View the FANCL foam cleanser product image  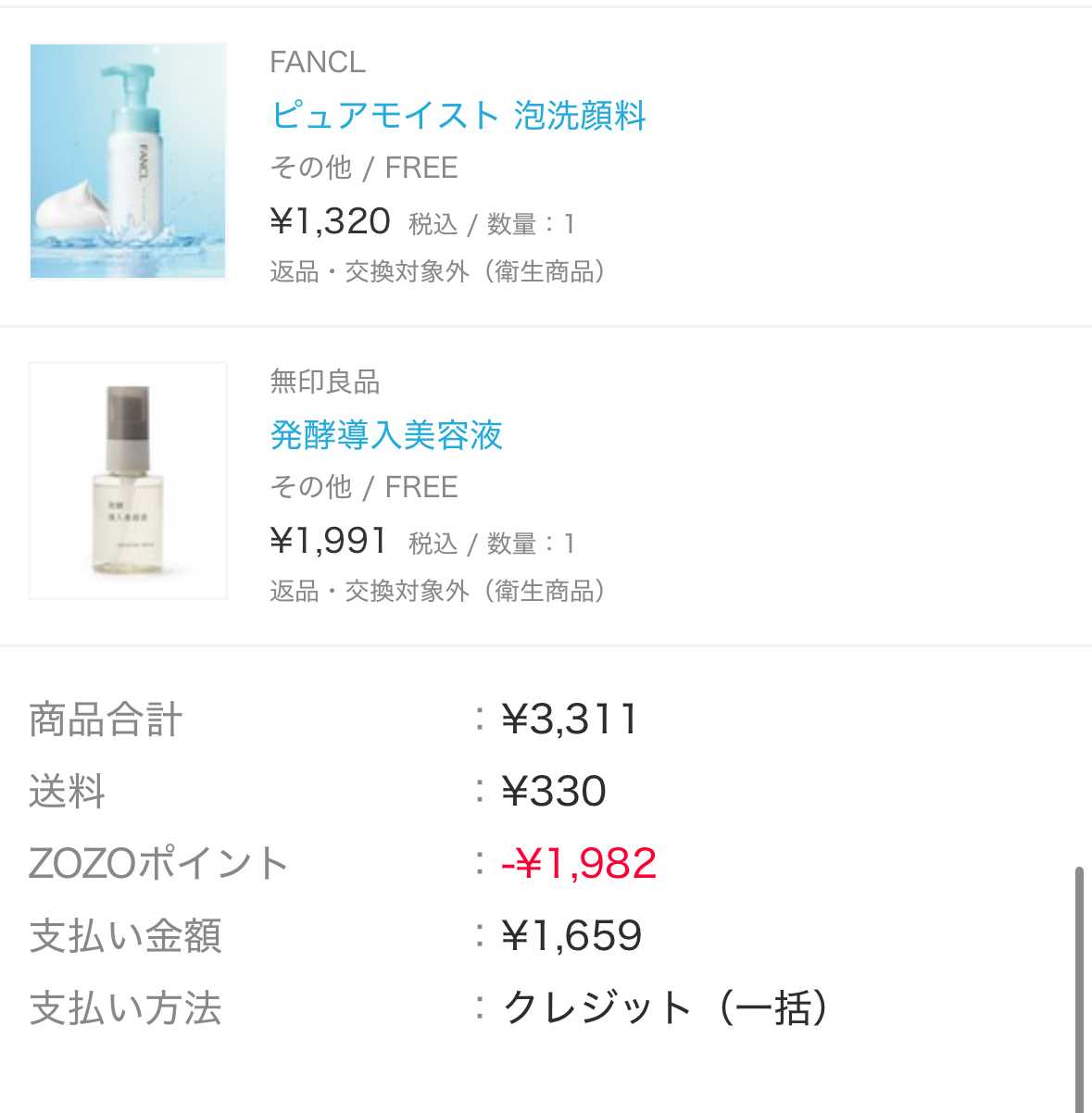point(128,160)
